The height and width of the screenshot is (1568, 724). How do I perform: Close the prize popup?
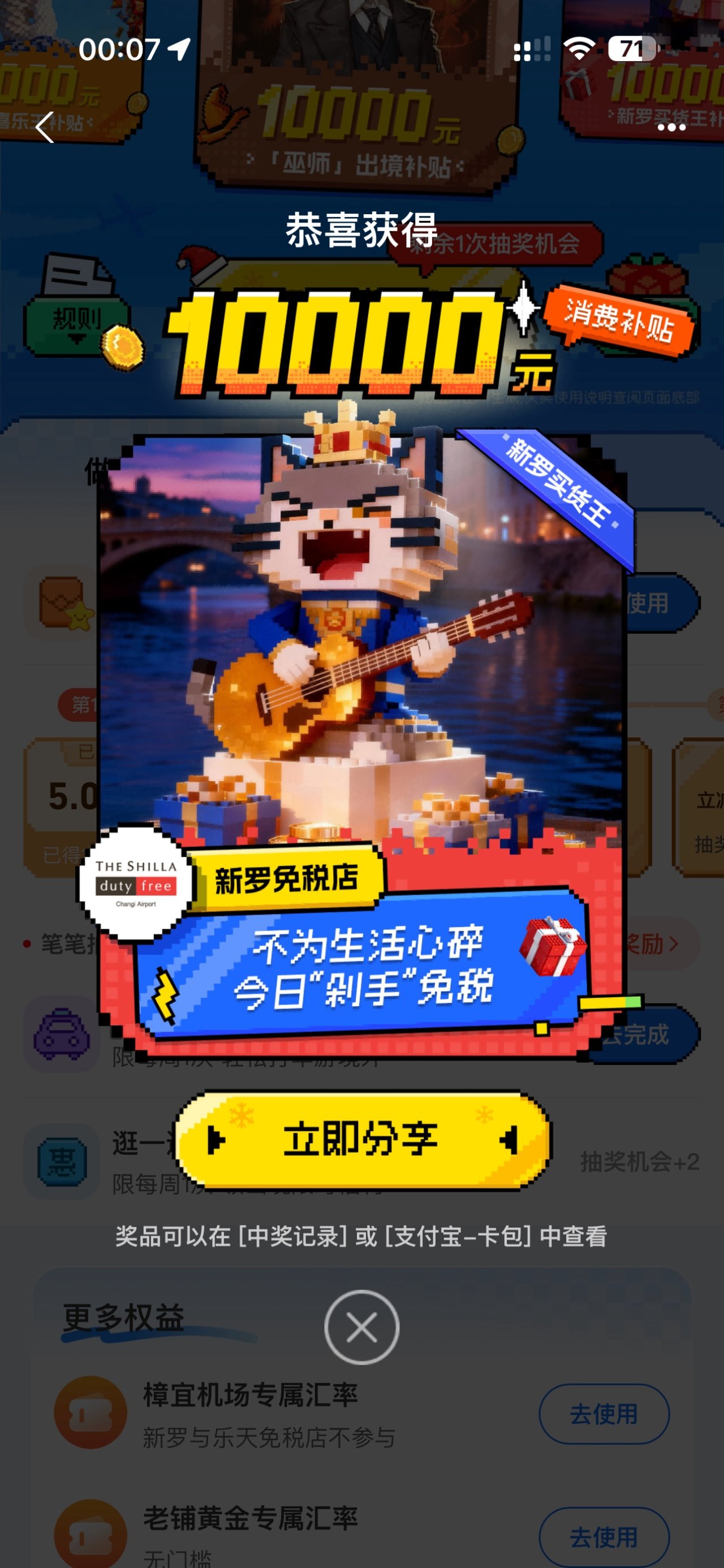pos(361,1327)
